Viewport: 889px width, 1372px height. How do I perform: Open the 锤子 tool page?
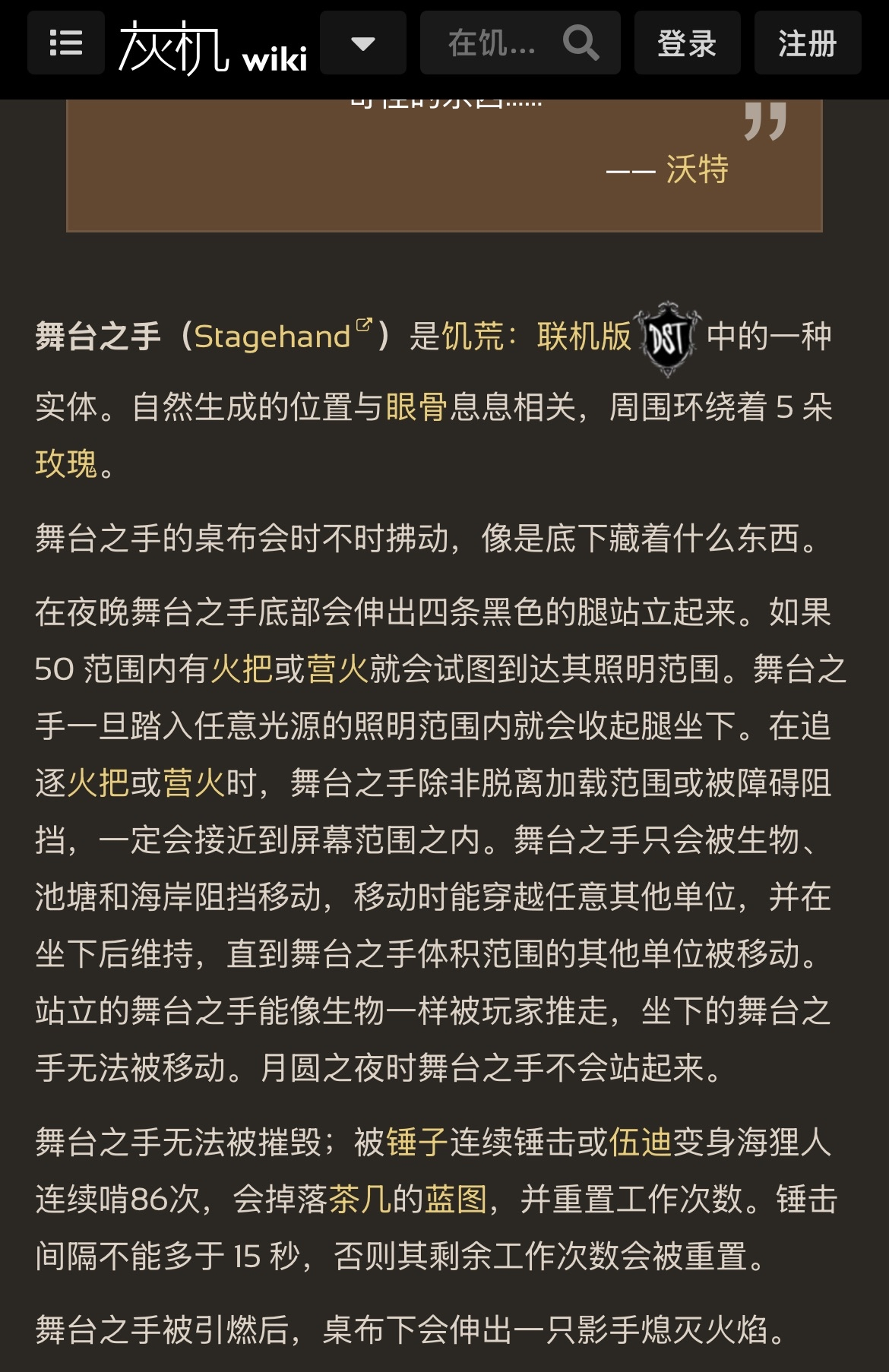pyautogui.click(x=416, y=1142)
